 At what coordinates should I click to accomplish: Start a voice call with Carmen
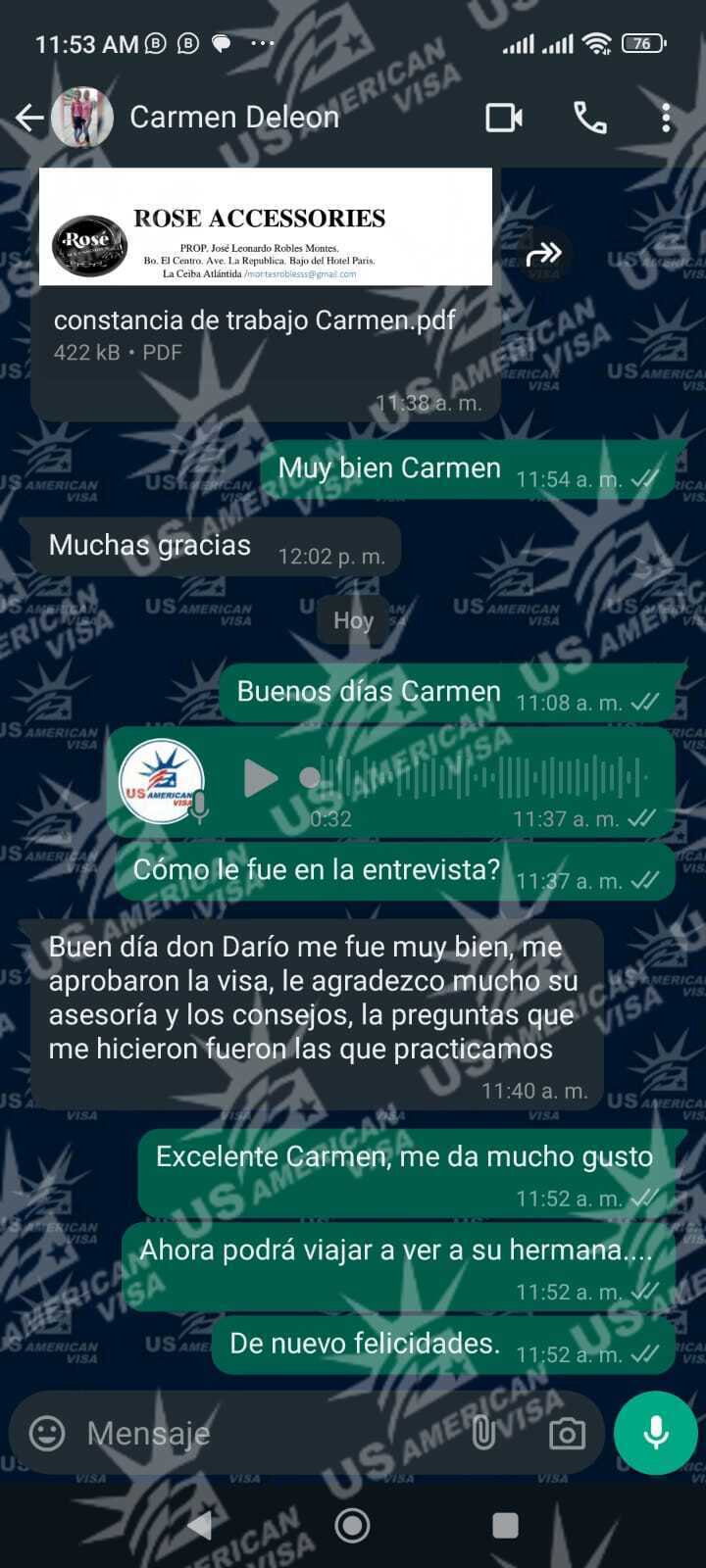pyautogui.click(x=589, y=118)
